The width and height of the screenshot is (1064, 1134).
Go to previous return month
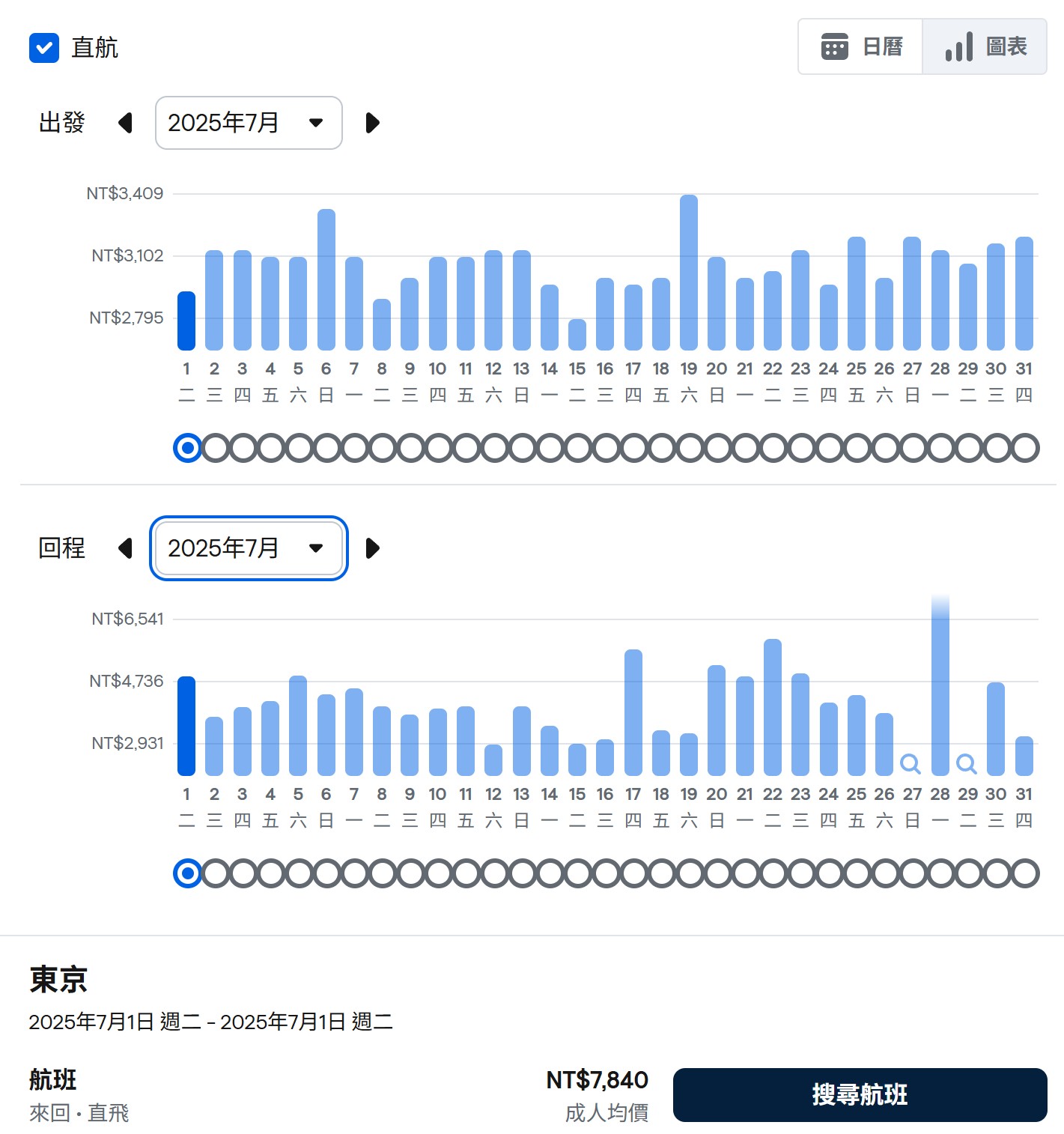click(126, 548)
